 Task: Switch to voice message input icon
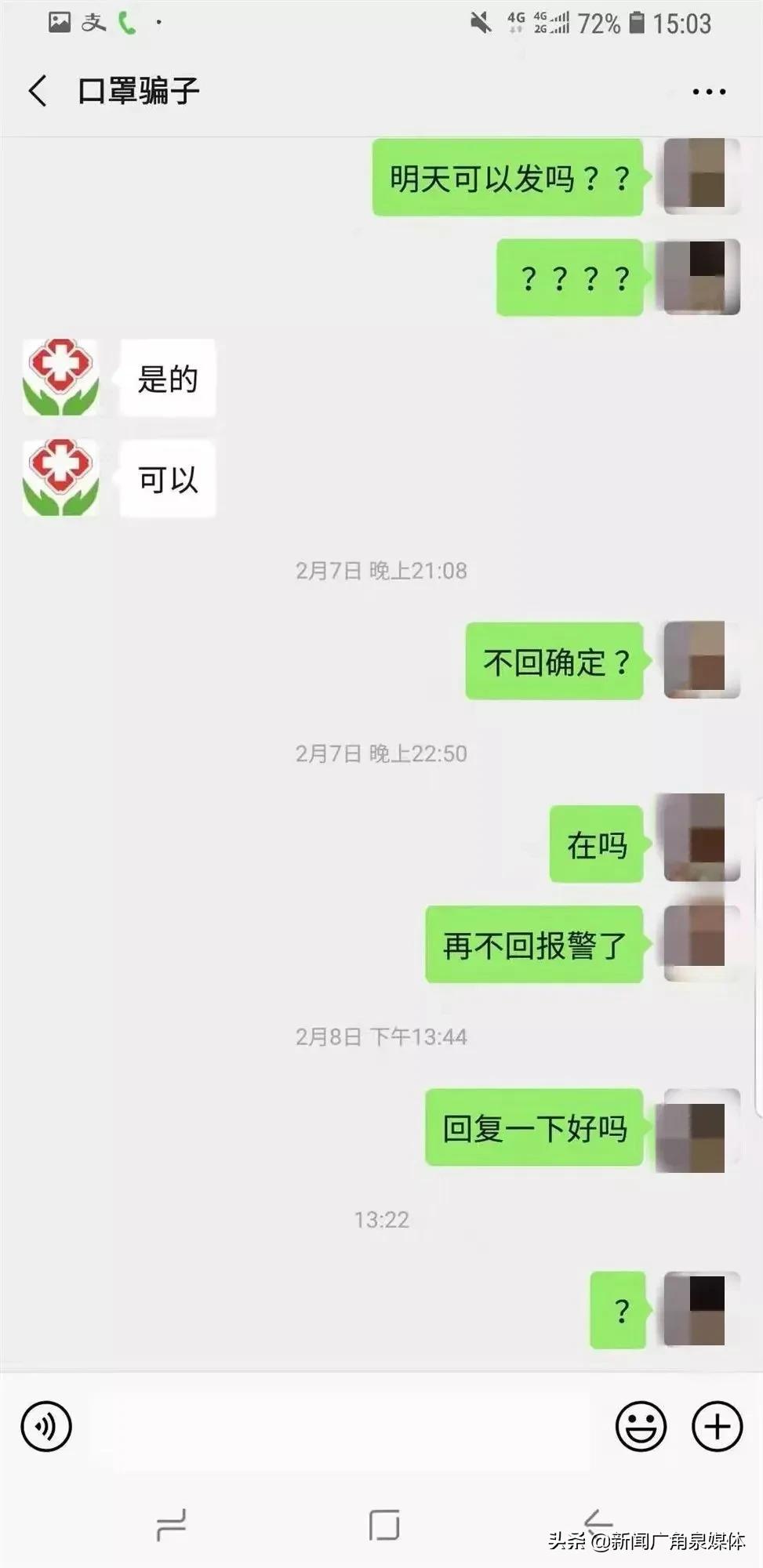[x=46, y=1426]
